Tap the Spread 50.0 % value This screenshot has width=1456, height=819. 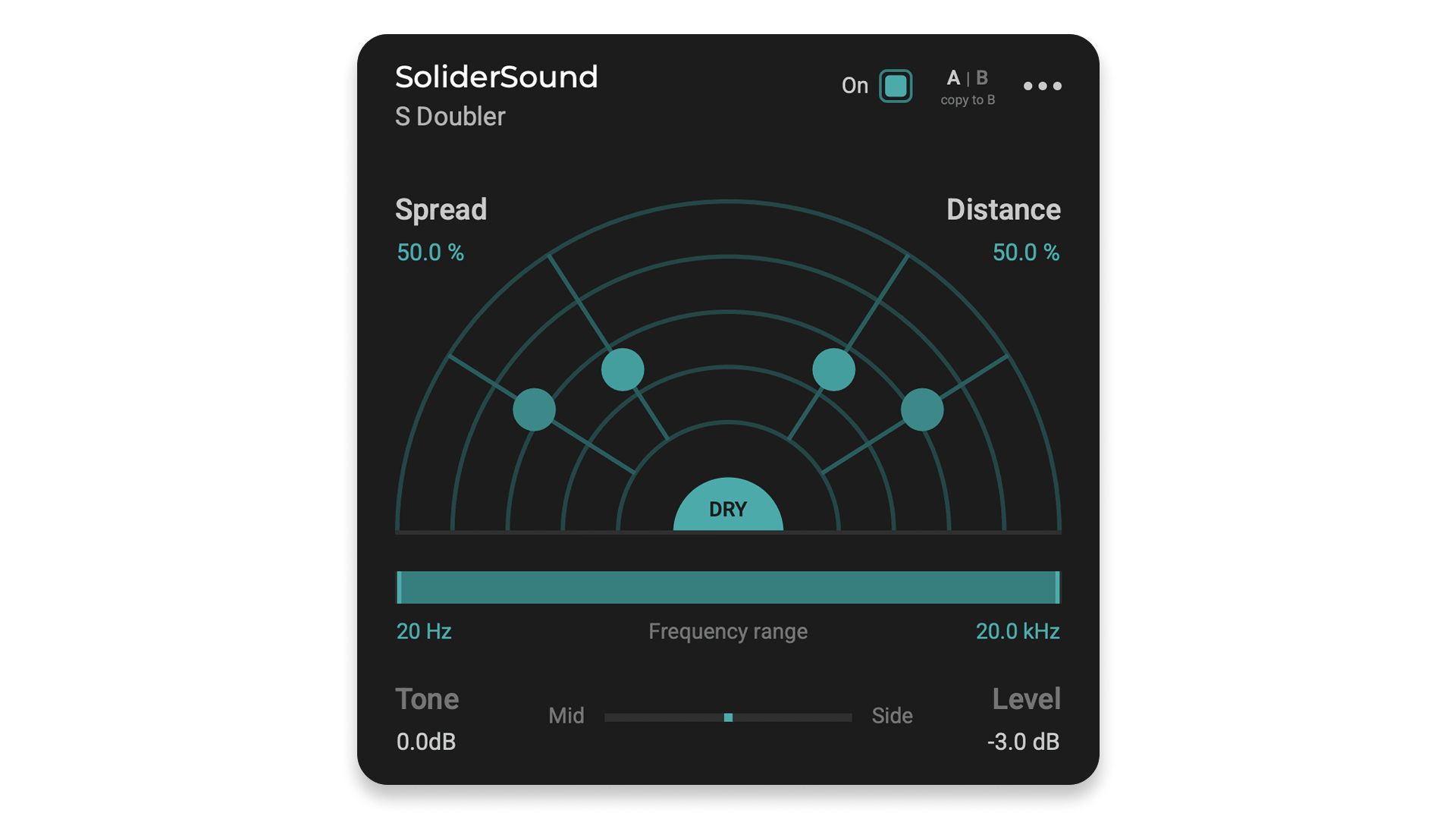[x=430, y=253]
